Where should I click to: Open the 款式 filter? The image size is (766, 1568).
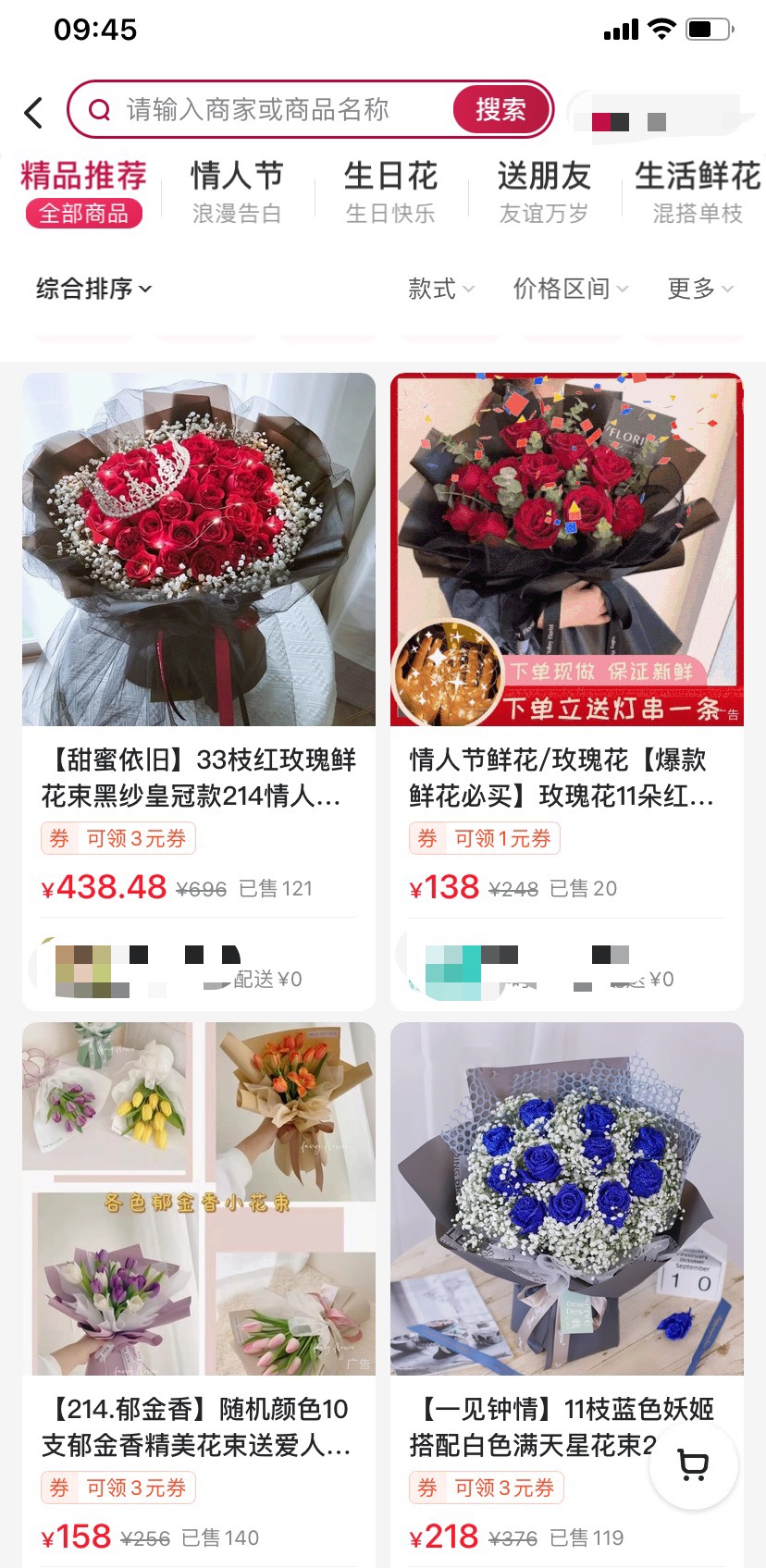pyautogui.click(x=441, y=289)
